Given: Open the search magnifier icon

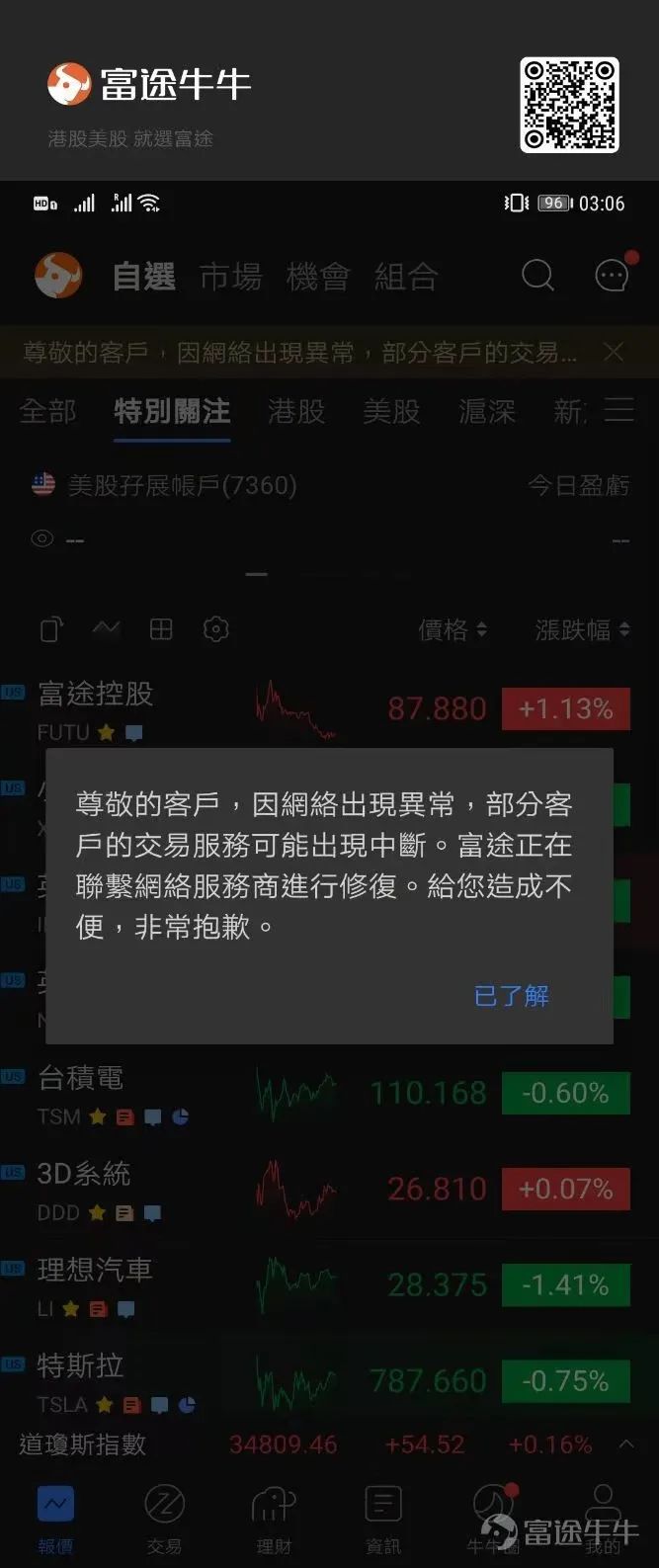Looking at the screenshot, I should tap(537, 276).
